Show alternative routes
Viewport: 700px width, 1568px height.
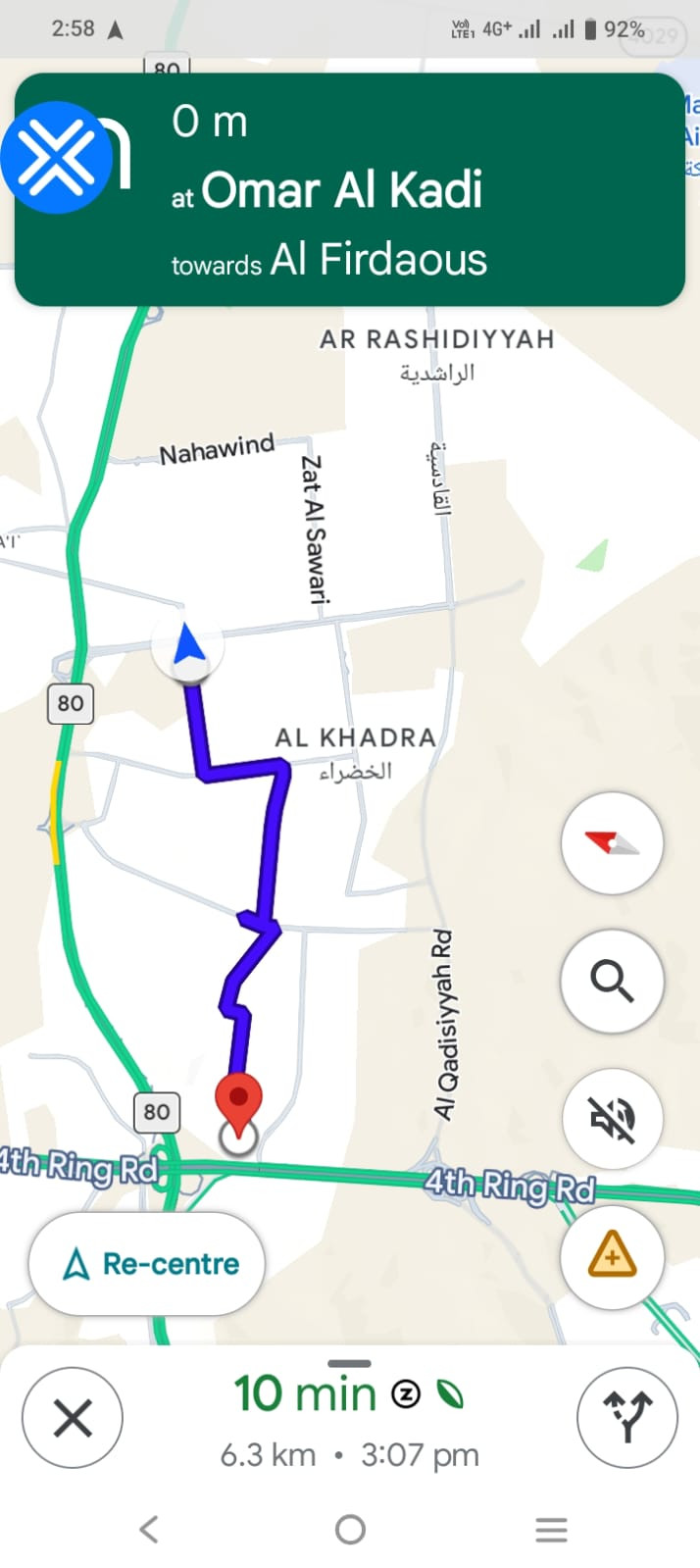pyautogui.click(x=627, y=1418)
